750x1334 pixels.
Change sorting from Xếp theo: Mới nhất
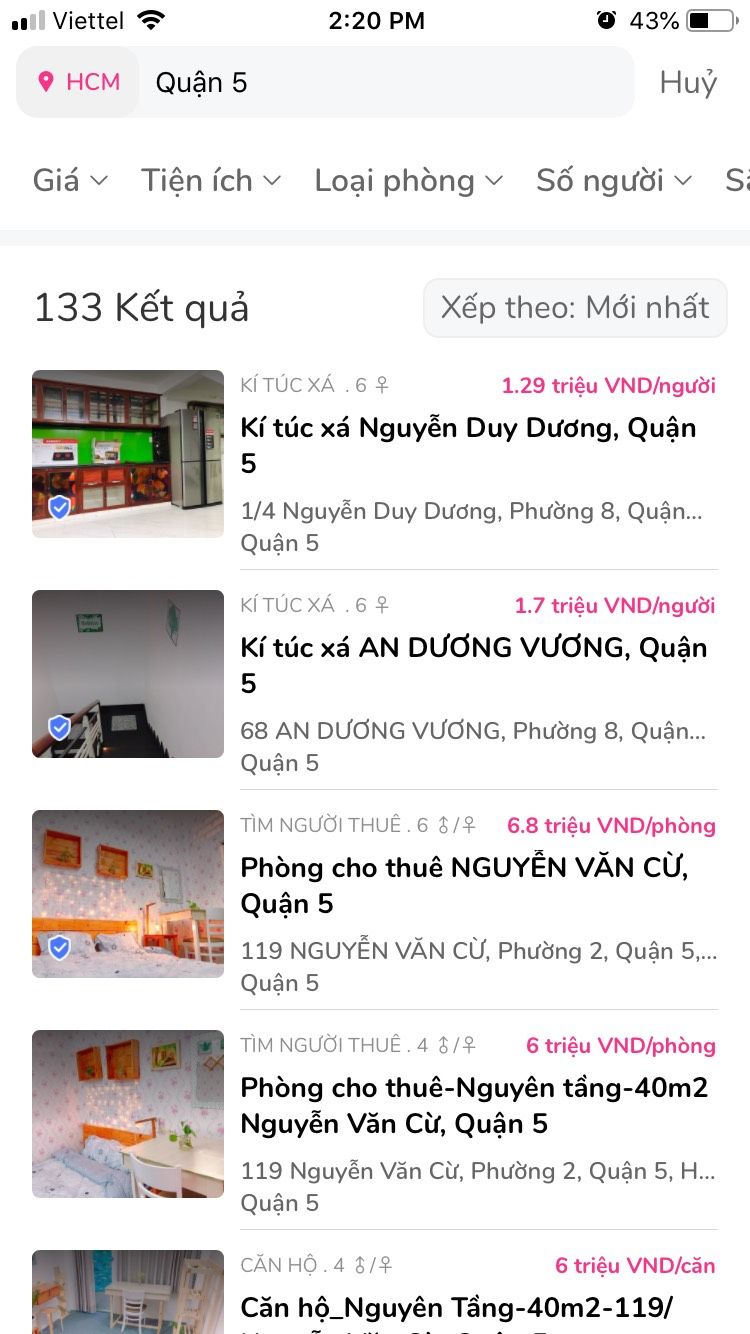575,308
